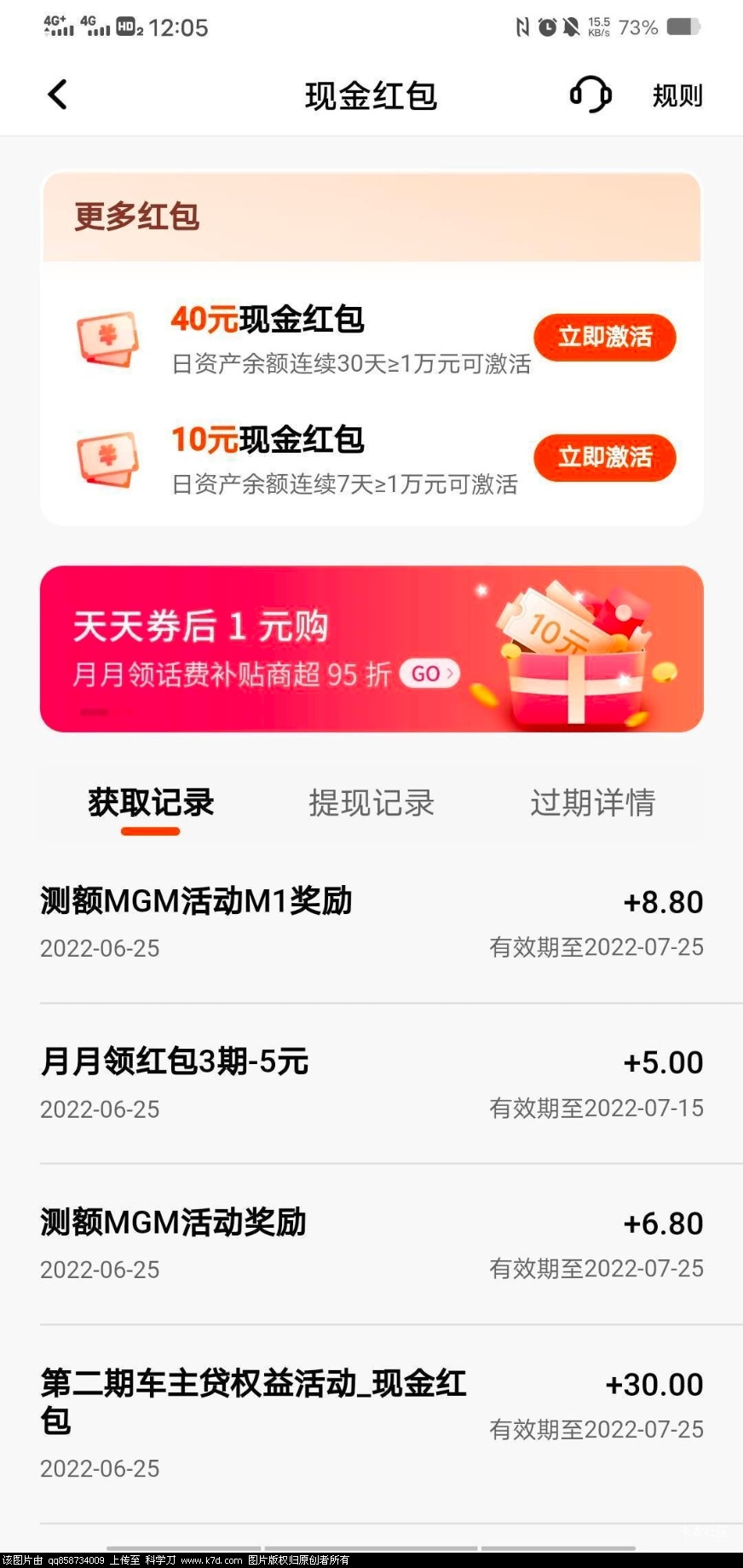Activate the 10元现金红包
743x1568 pixels.
[605, 458]
